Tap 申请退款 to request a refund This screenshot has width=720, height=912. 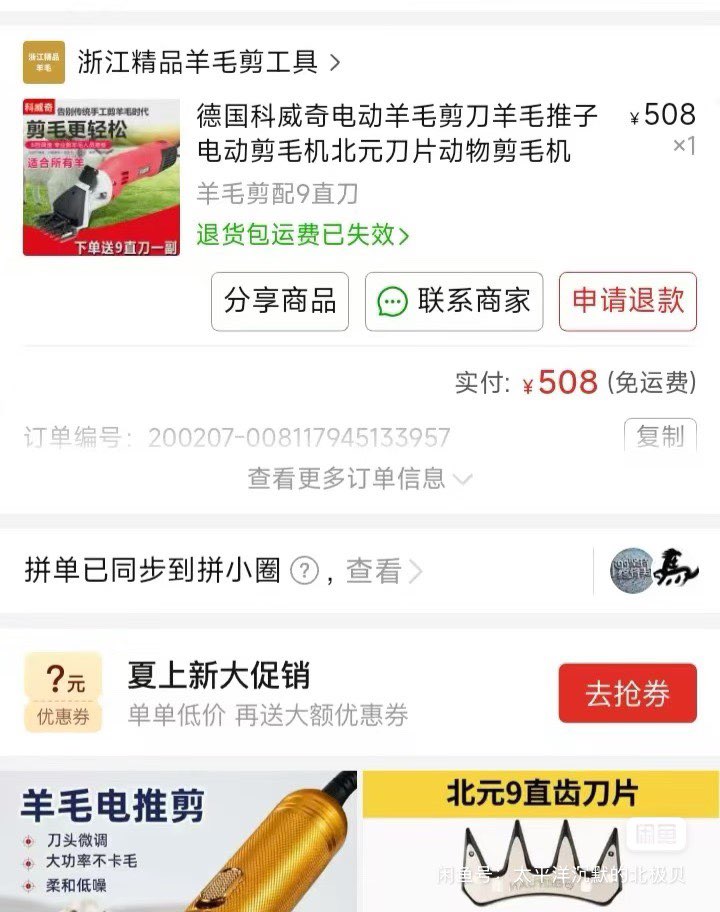(x=627, y=301)
